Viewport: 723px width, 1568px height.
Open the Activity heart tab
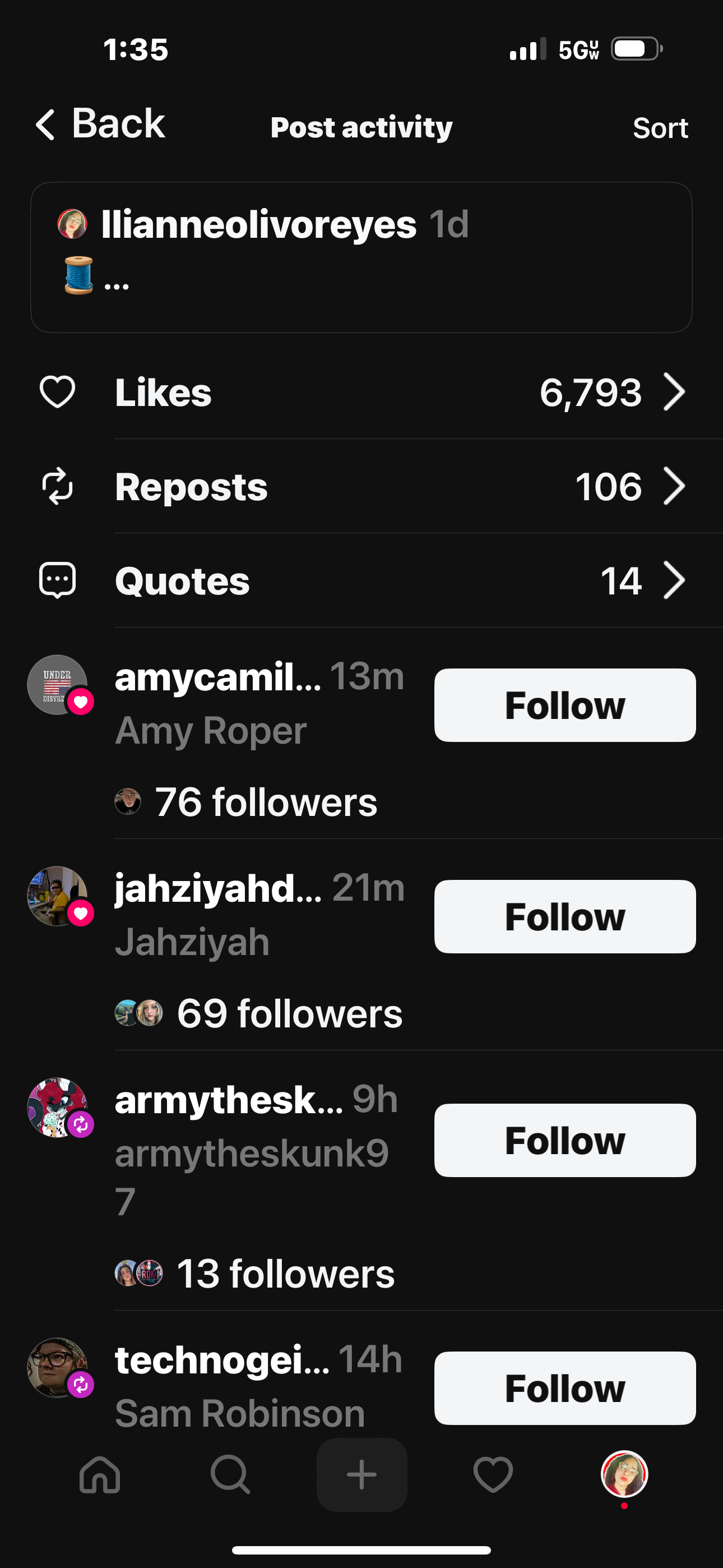(493, 1474)
